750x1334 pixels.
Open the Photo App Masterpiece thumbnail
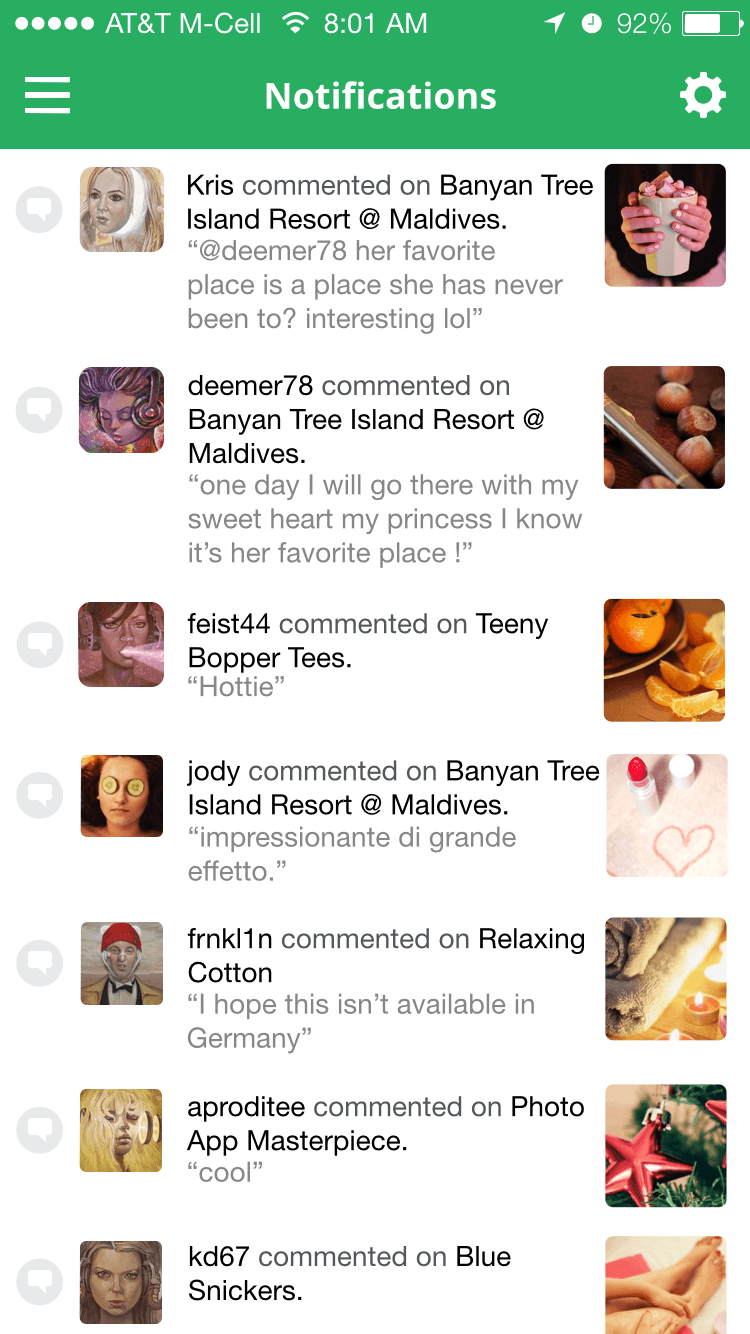point(666,1146)
